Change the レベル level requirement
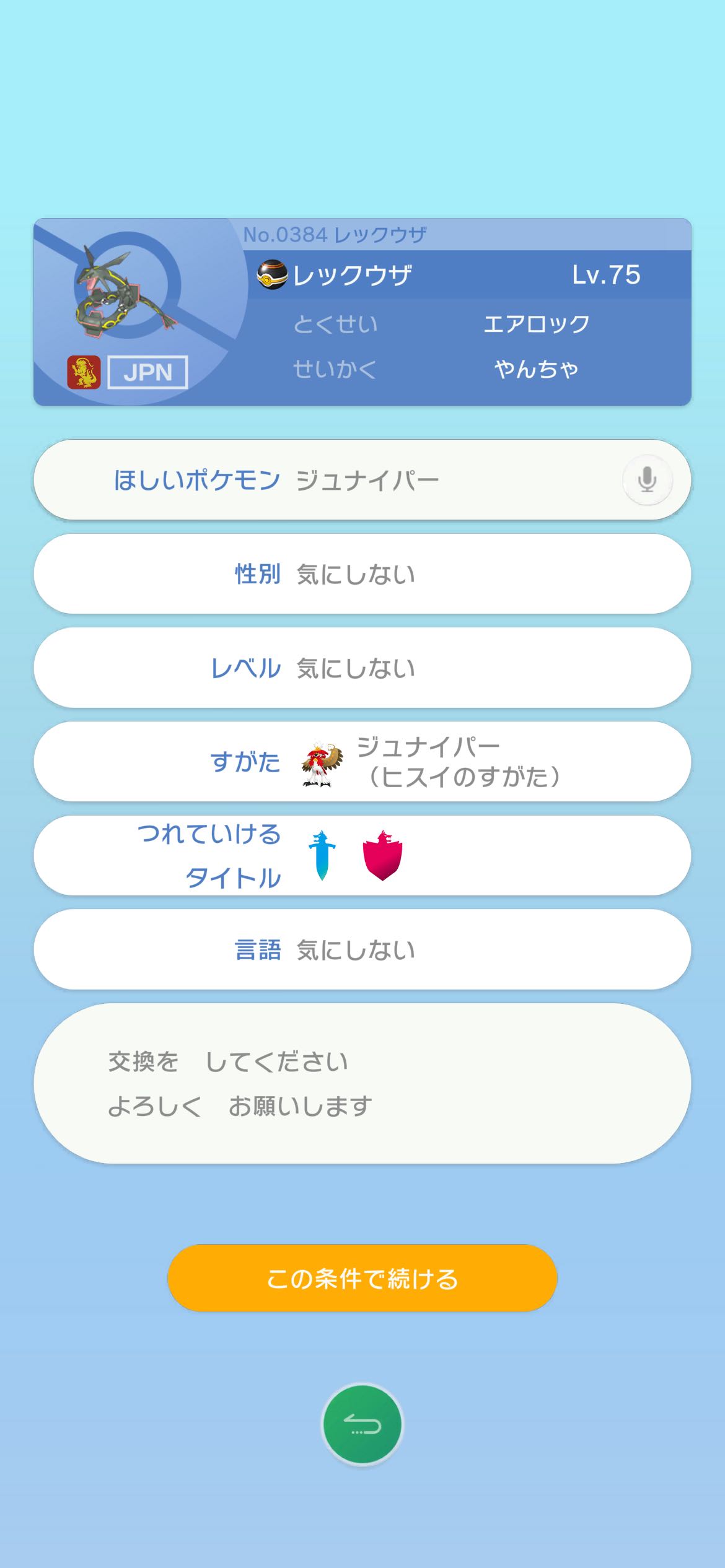Viewport: 725px width, 1568px height. pos(362,668)
